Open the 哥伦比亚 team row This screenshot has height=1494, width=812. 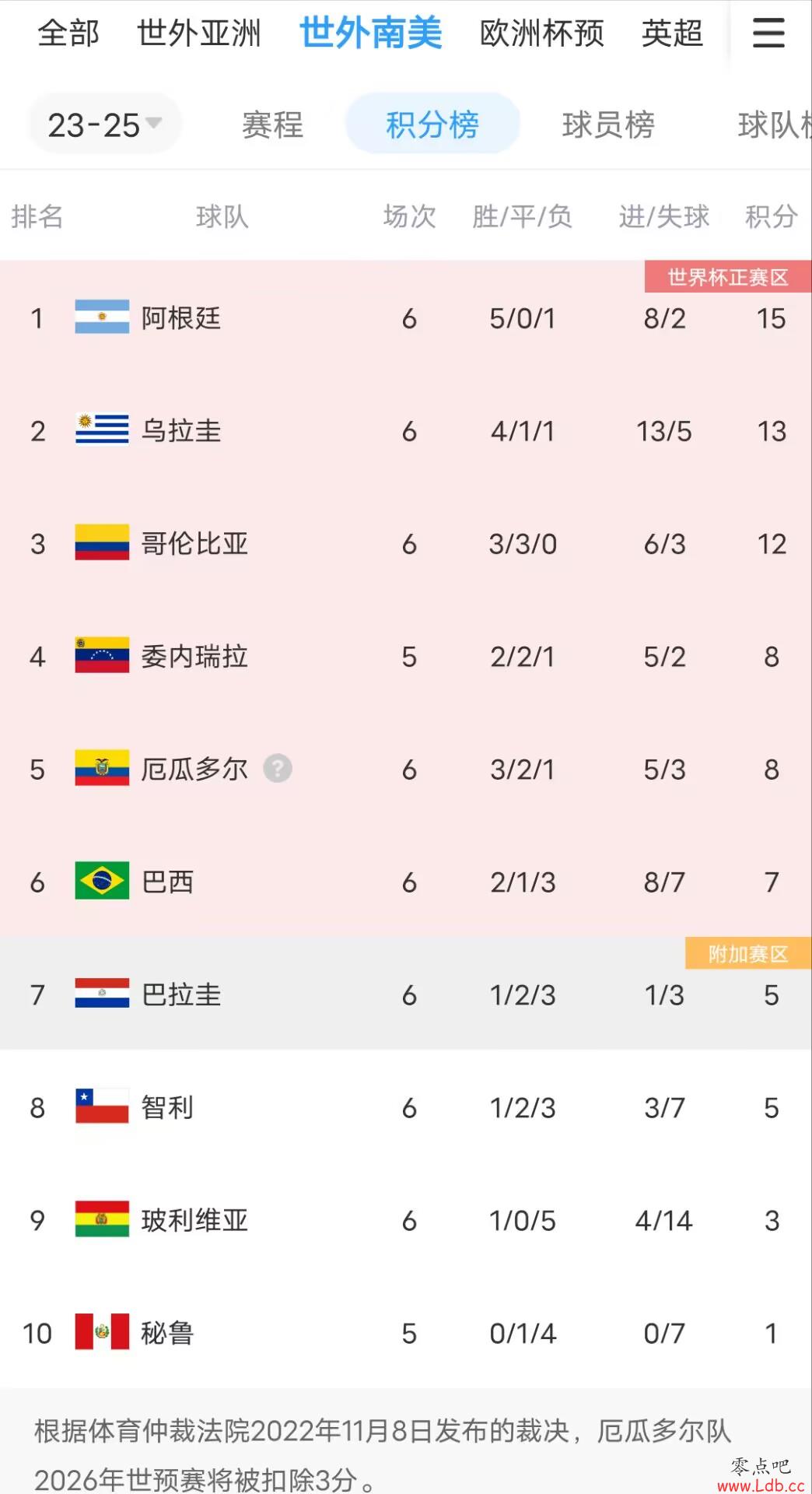[x=406, y=543]
